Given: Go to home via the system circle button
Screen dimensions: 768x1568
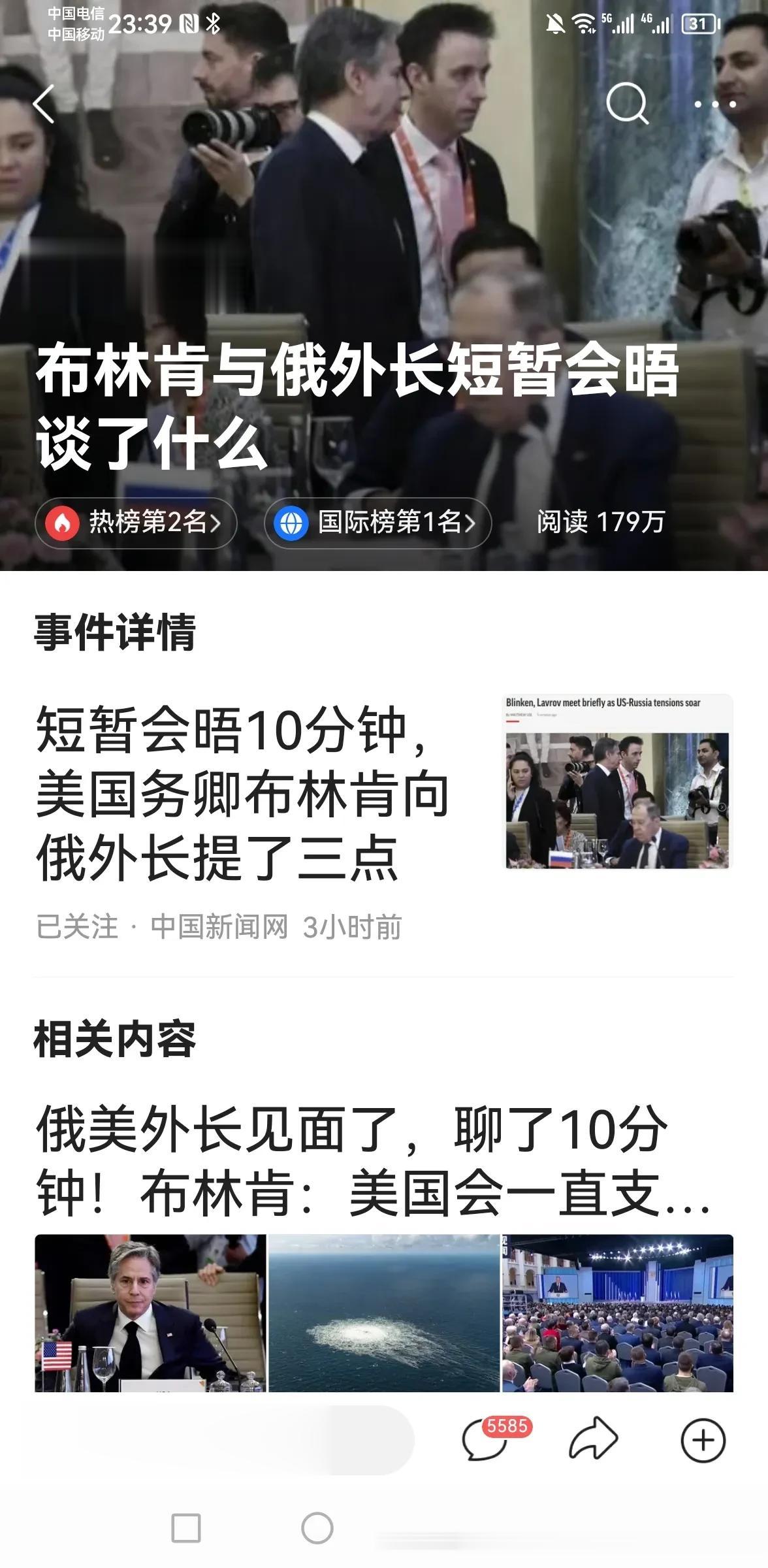Looking at the screenshot, I should coord(317,1528).
